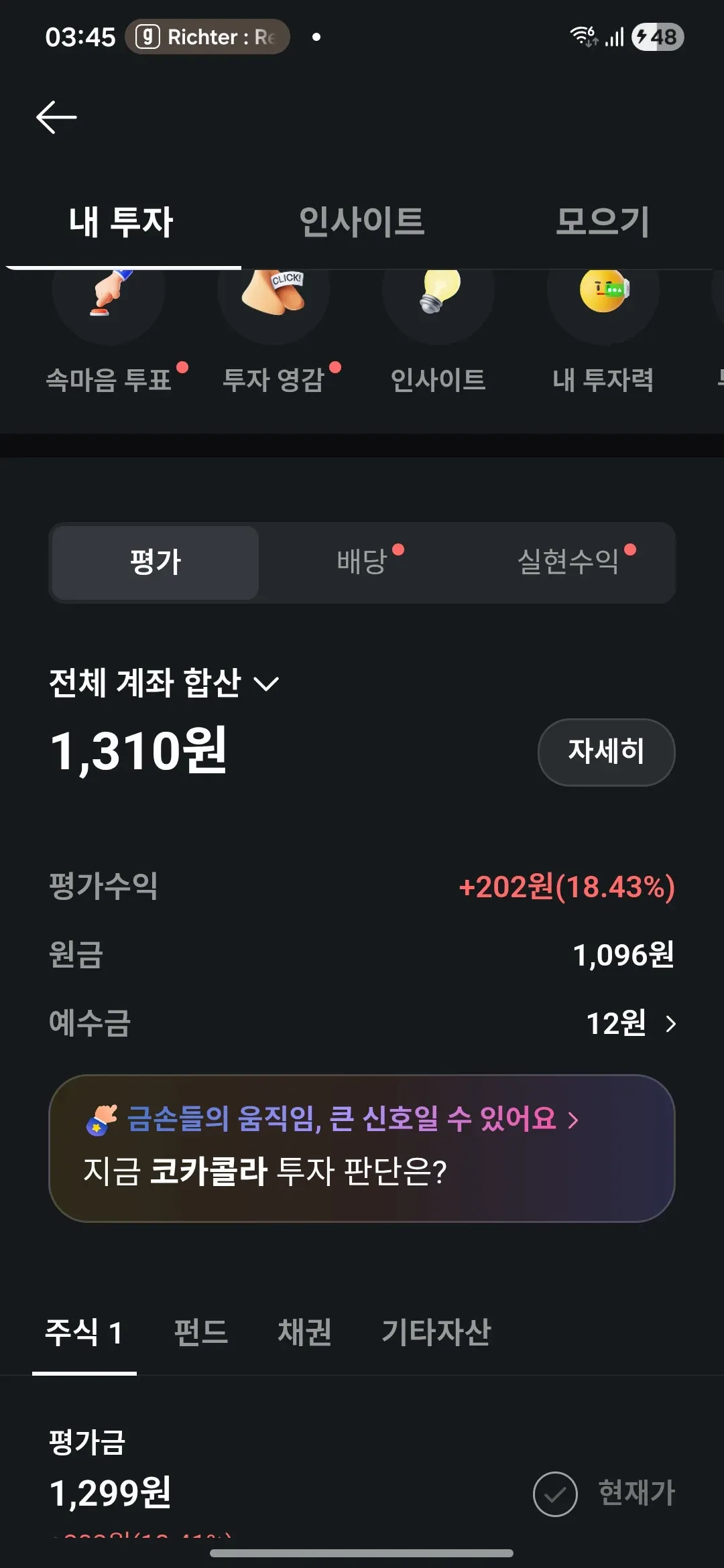The image size is (724, 1568).
Task: Tap the Richter notification pill in status bar
Action: pos(206,37)
